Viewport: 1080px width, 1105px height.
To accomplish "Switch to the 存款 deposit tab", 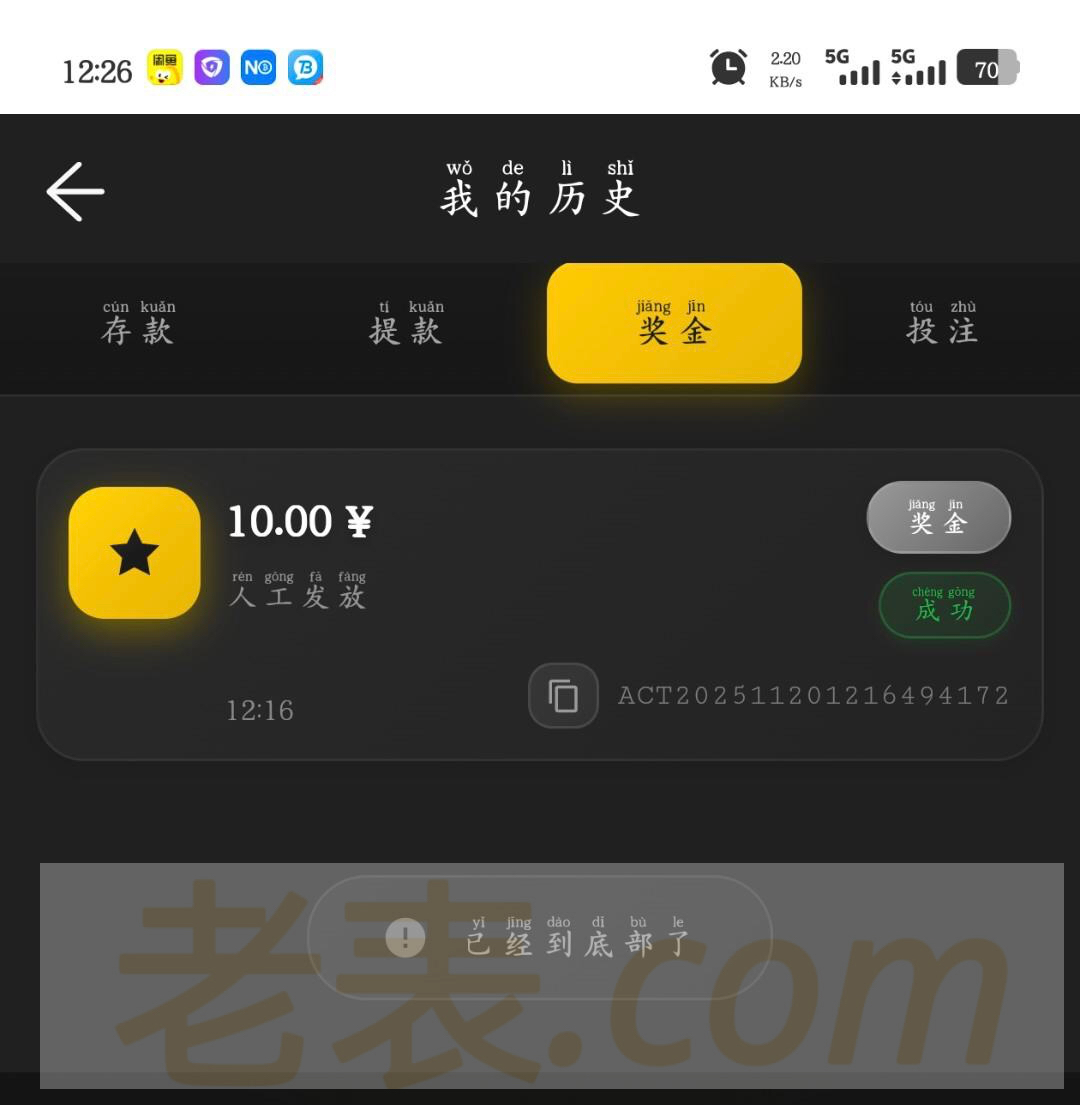I will [x=138, y=324].
